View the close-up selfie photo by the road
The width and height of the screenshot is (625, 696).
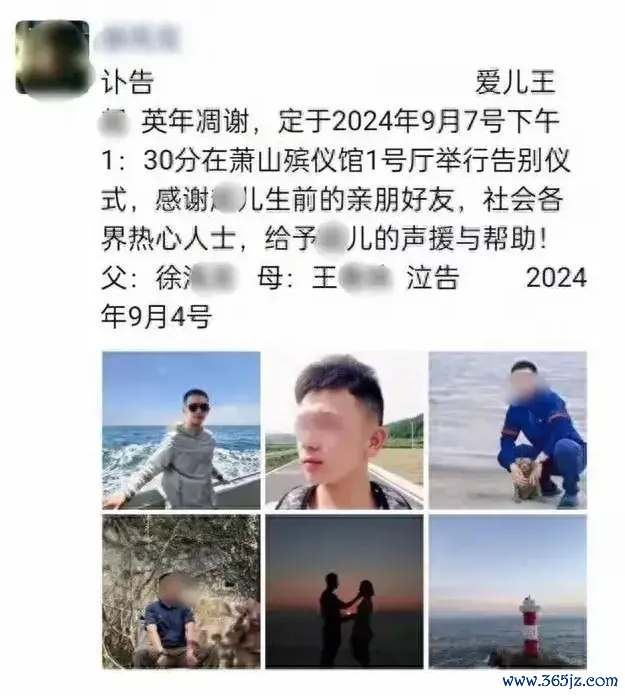[x=344, y=430]
